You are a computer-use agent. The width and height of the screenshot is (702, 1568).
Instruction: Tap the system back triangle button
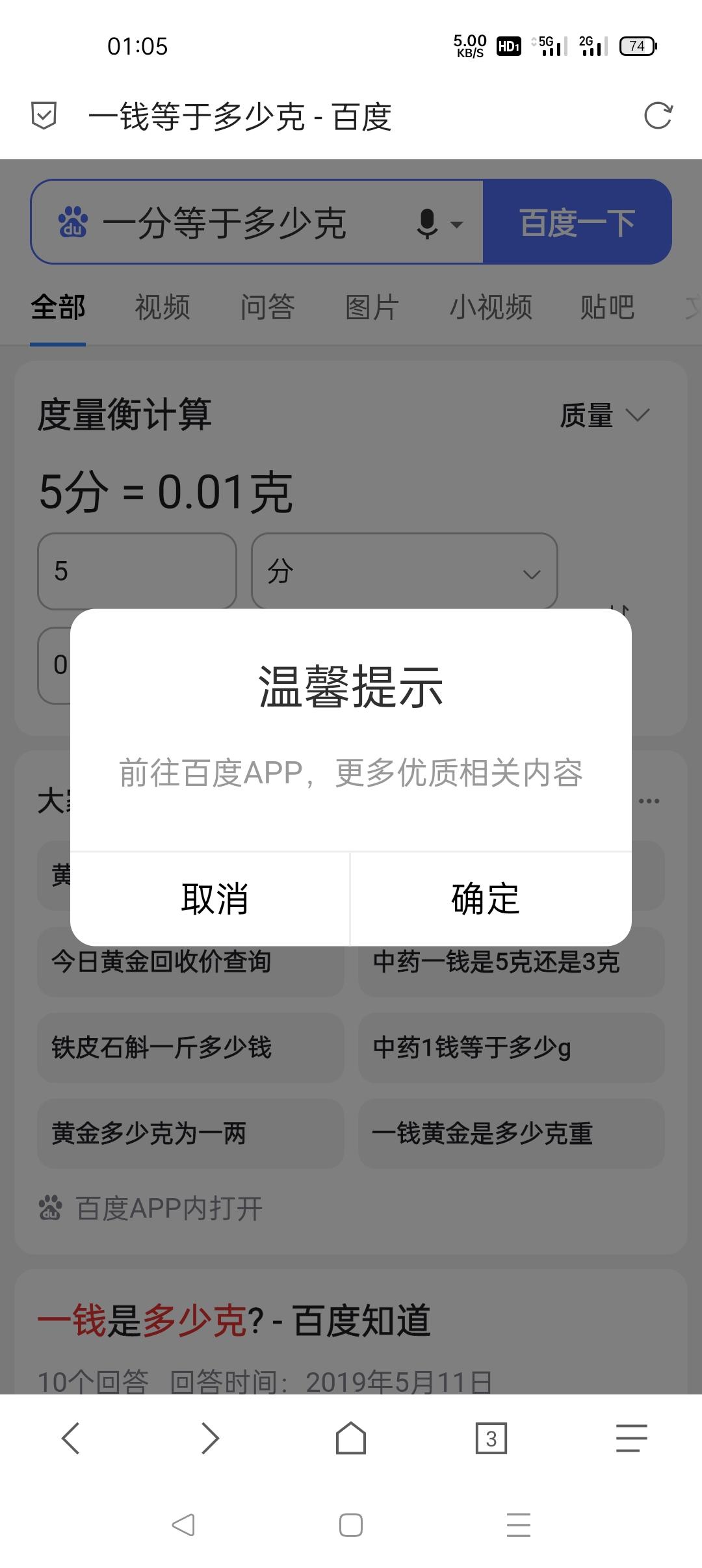tap(183, 1524)
